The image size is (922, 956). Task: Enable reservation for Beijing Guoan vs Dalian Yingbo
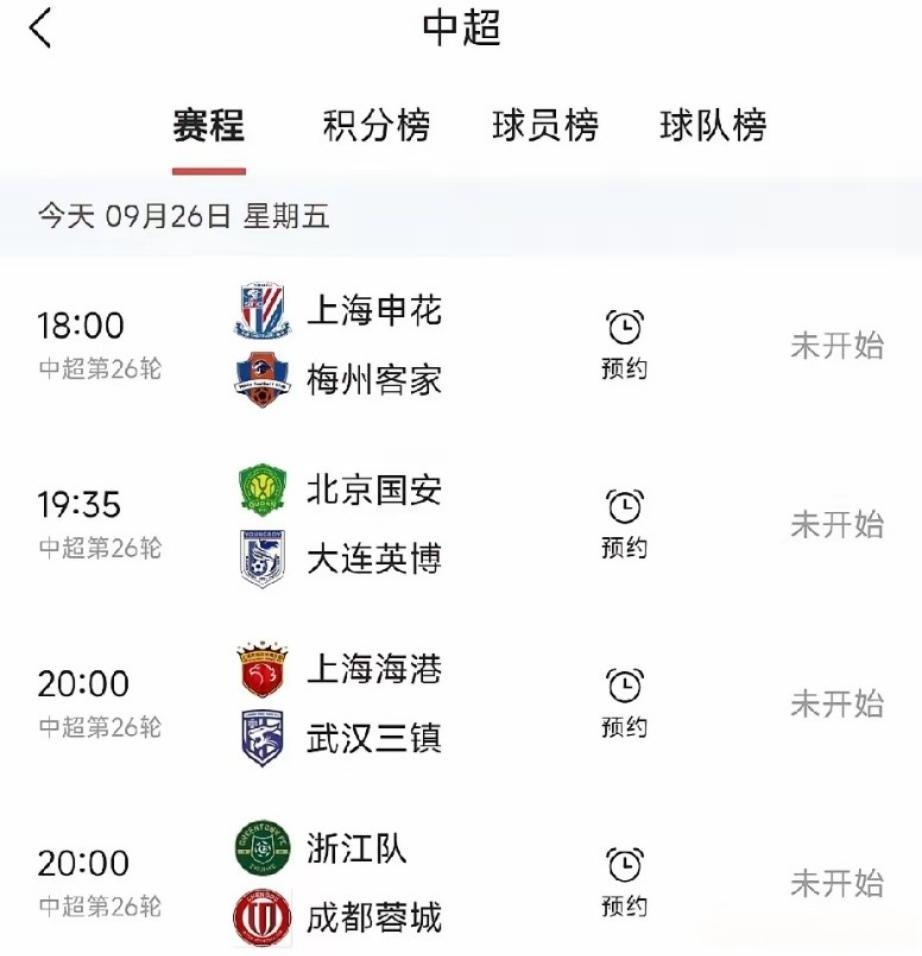[x=625, y=520]
